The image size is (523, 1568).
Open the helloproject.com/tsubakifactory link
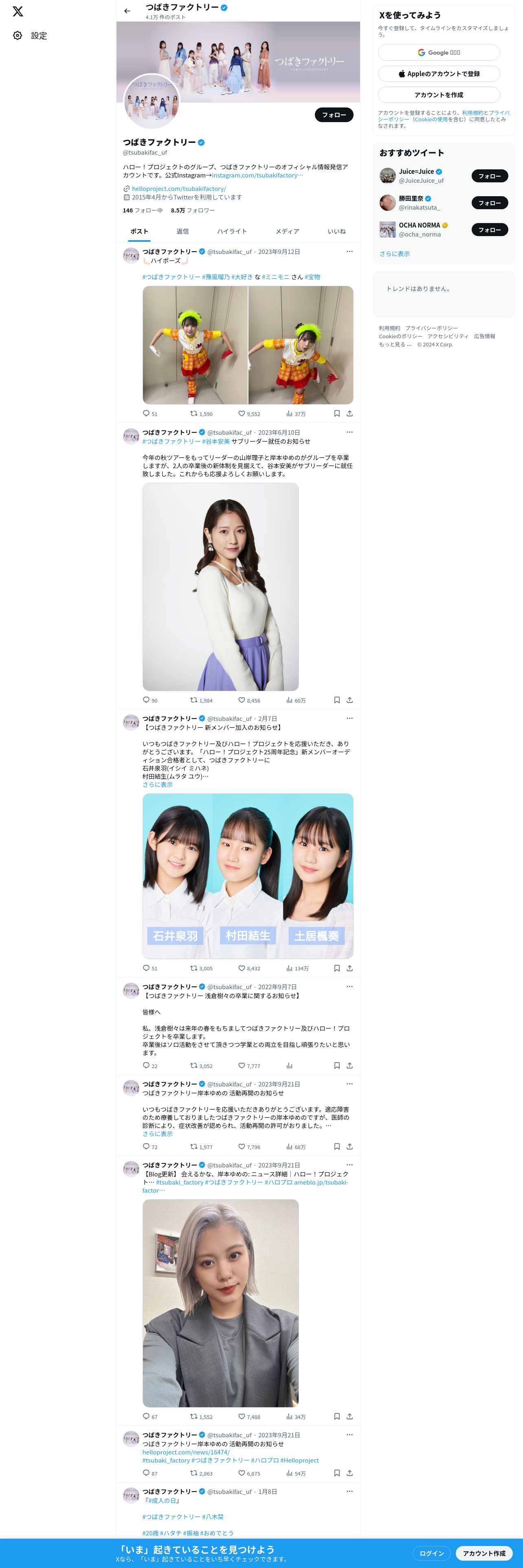178,189
